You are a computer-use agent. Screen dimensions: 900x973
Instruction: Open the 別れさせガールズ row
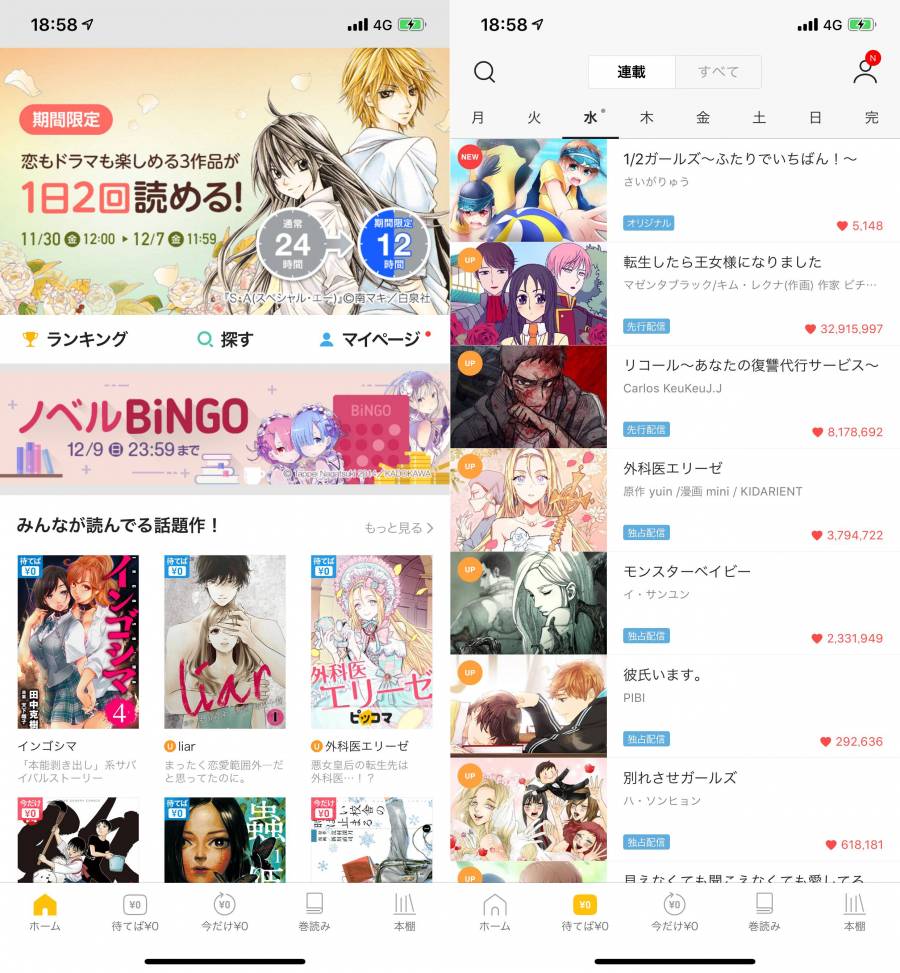coord(740,808)
